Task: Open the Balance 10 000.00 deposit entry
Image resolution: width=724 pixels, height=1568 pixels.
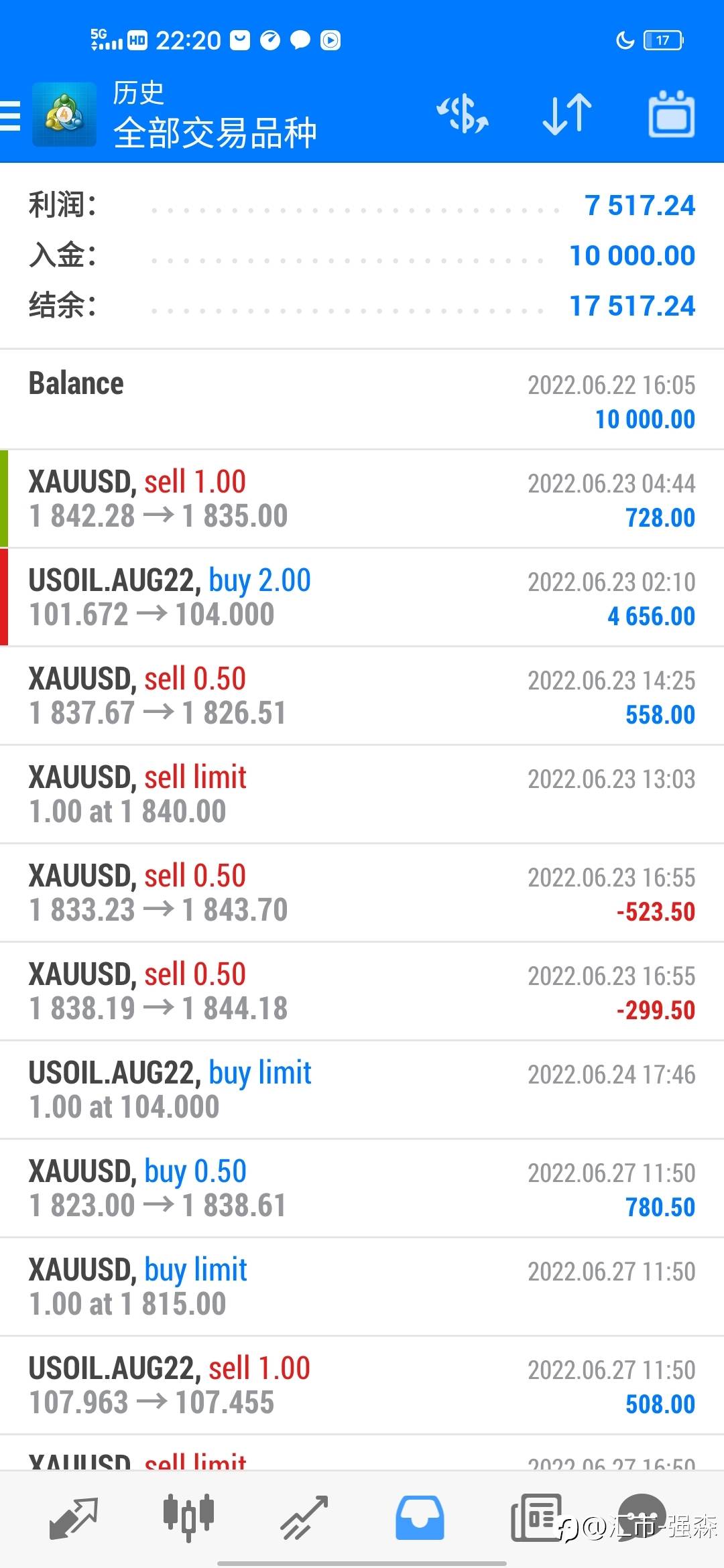Action: [x=362, y=400]
